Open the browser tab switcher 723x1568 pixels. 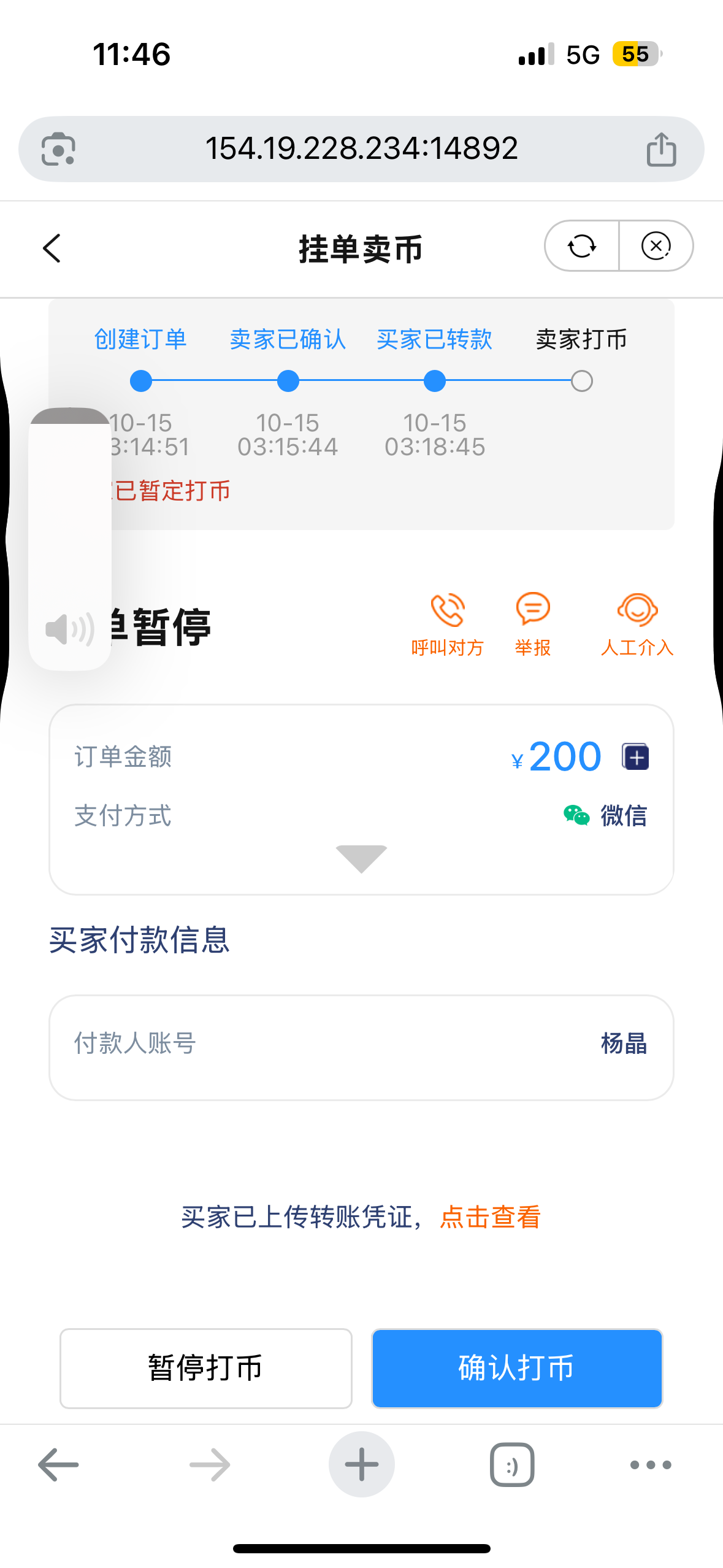tap(512, 1465)
